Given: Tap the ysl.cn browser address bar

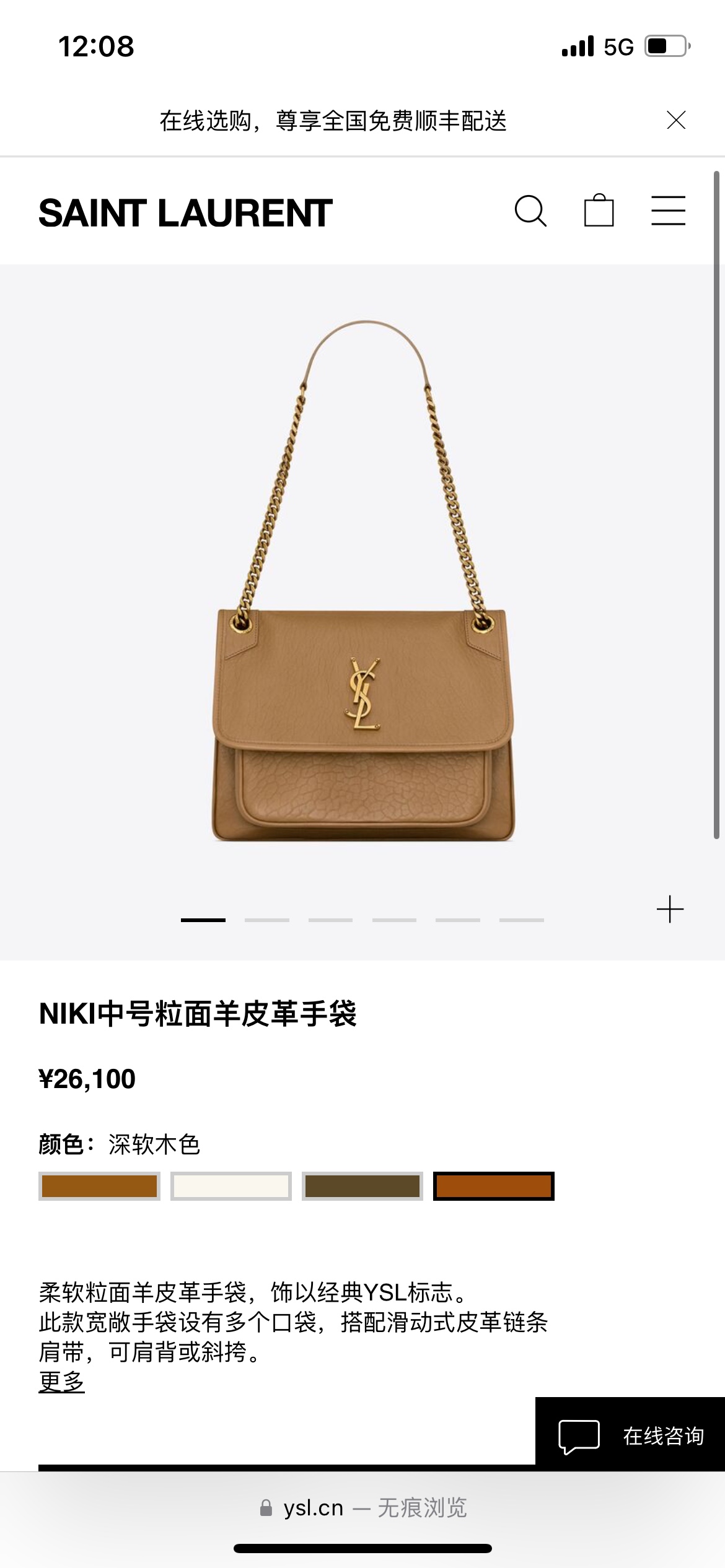Looking at the screenshot, I should [x=362, y=1508].
